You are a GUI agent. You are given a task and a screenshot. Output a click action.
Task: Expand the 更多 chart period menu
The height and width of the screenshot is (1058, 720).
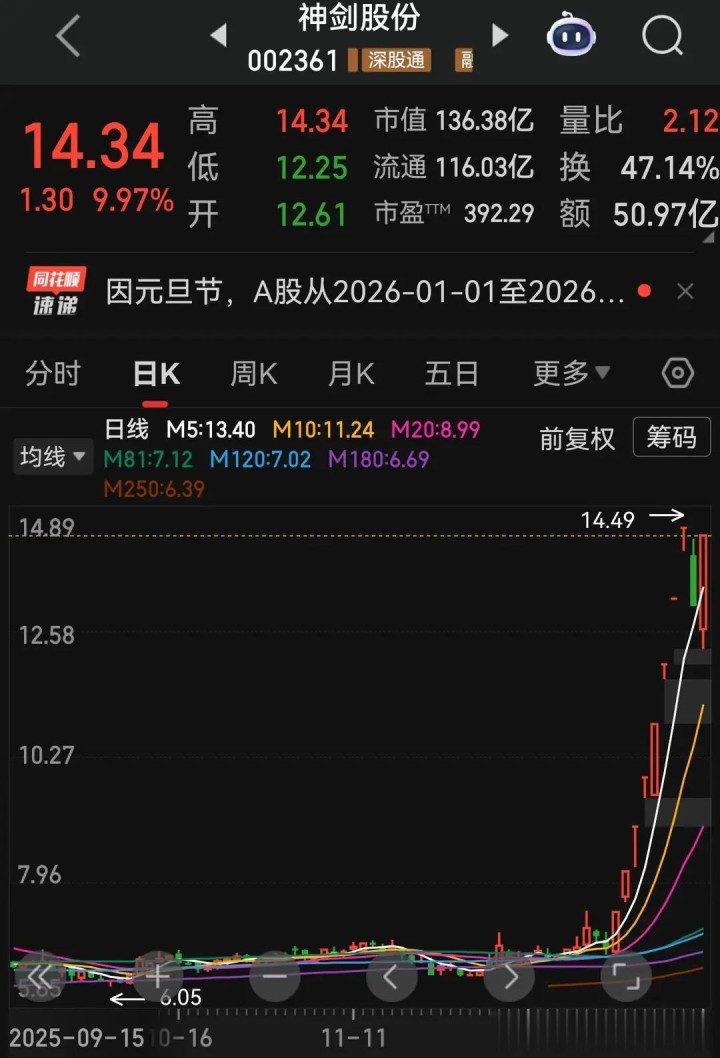pyautogui.click(x=571, y=374)
